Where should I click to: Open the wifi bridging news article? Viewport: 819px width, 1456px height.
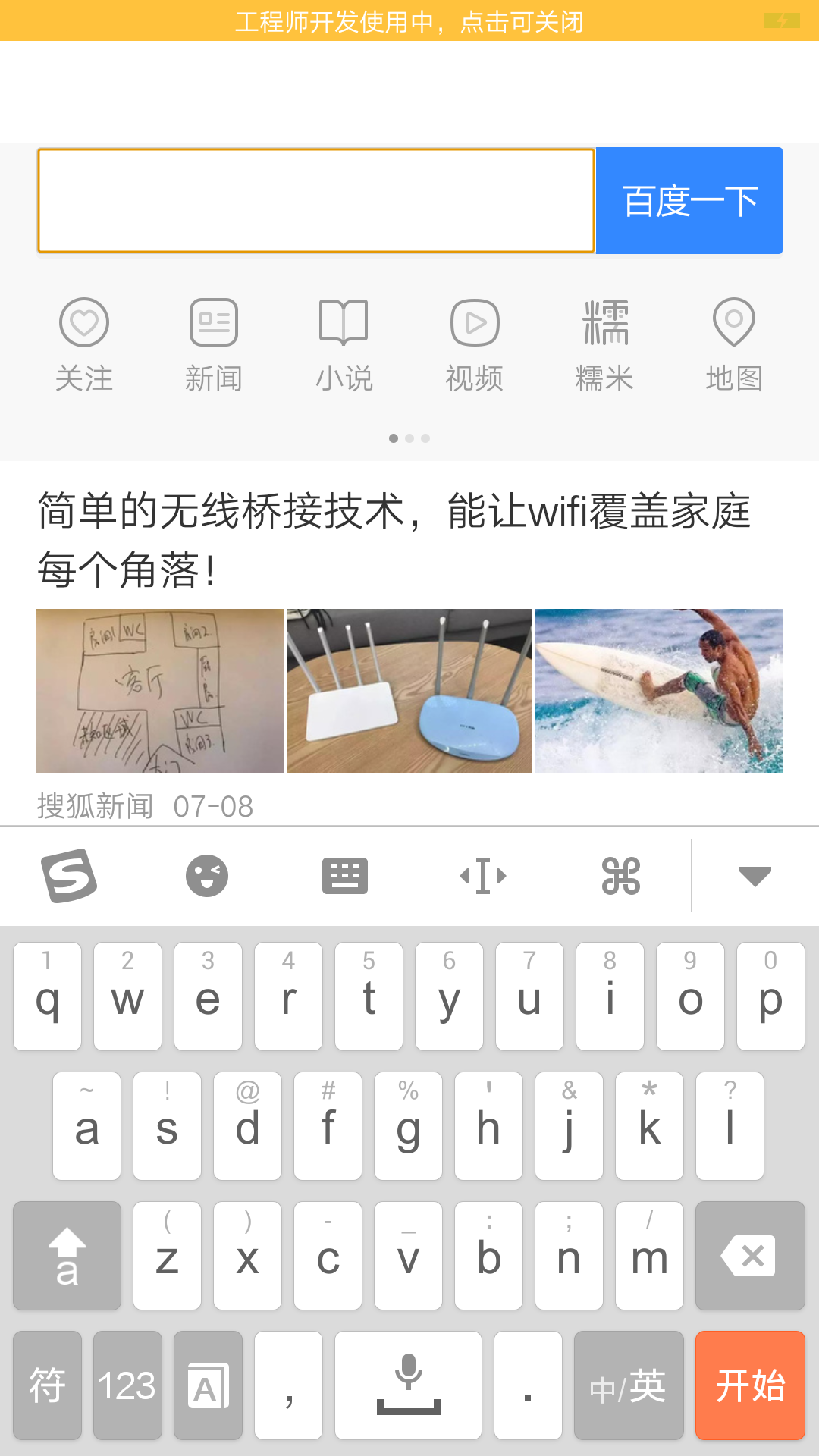tap(394, 539)
